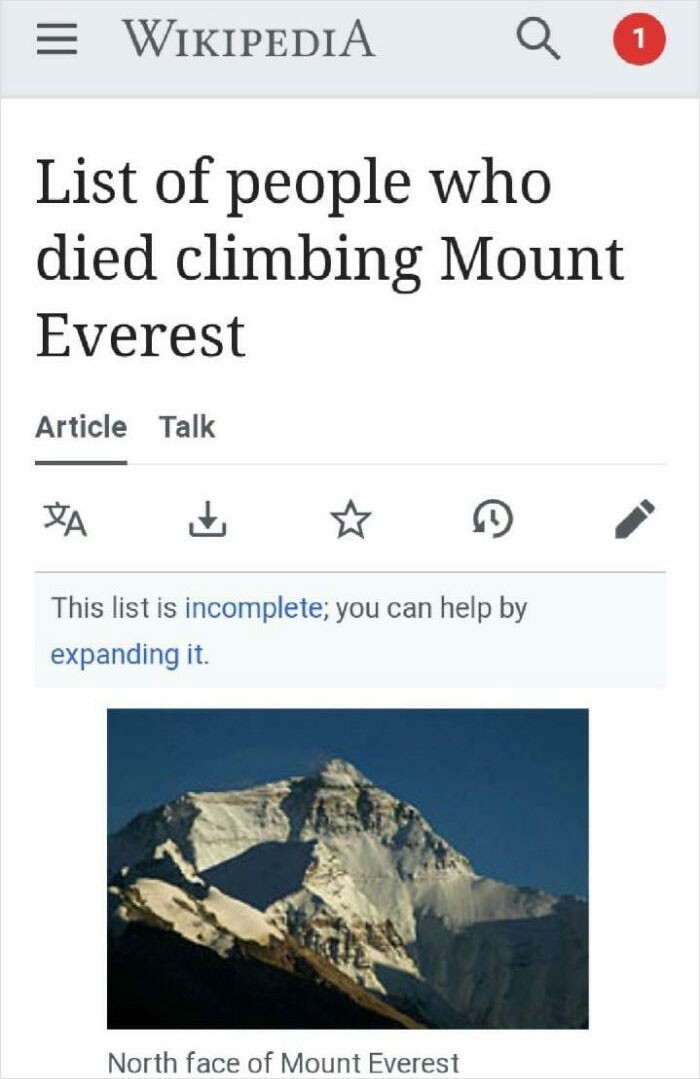Open Wikipedia search
Screen dimensions: 700x1079
click(538, 41)
